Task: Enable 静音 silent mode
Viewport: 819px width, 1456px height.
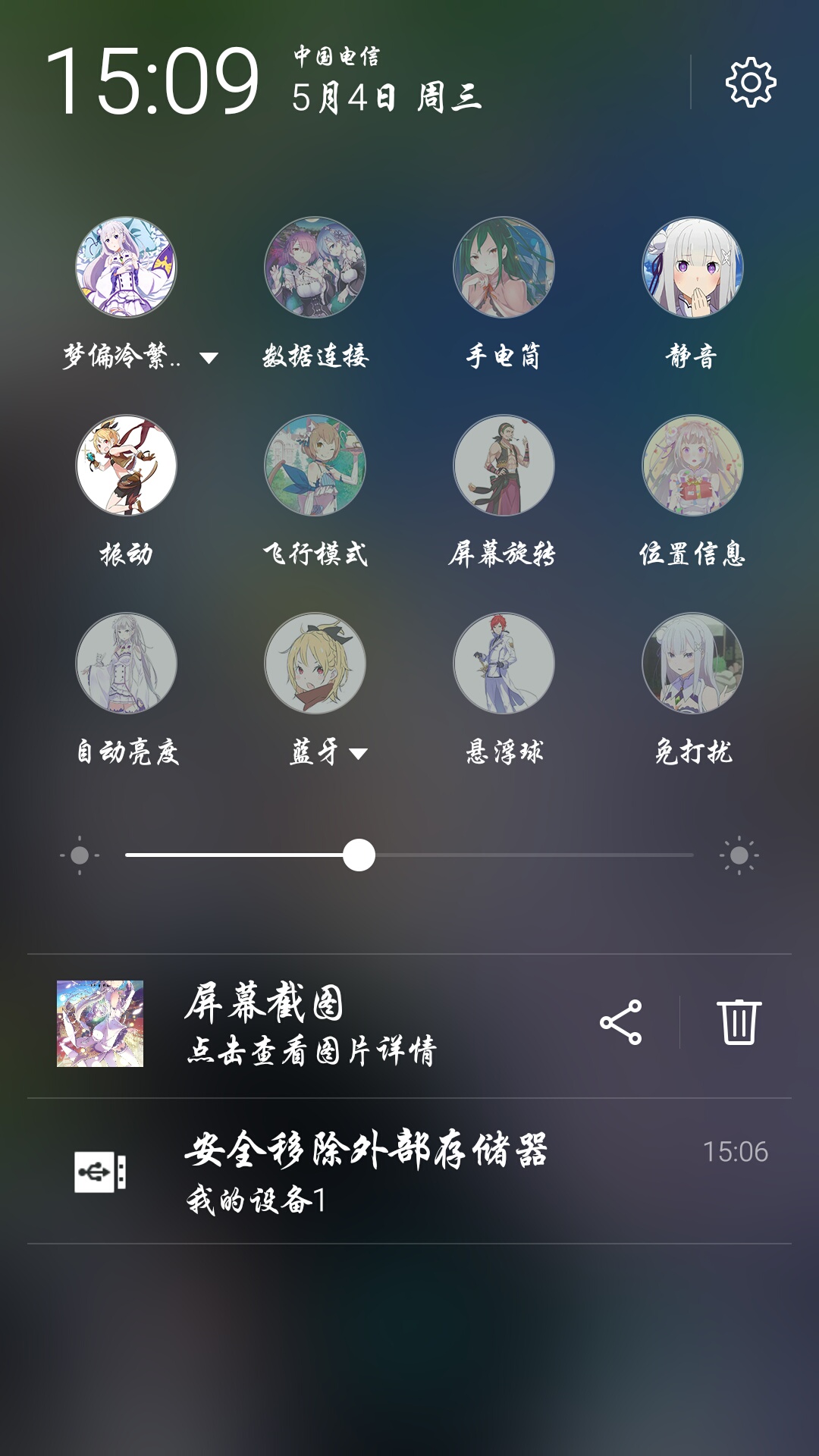Action: point(692,268)
